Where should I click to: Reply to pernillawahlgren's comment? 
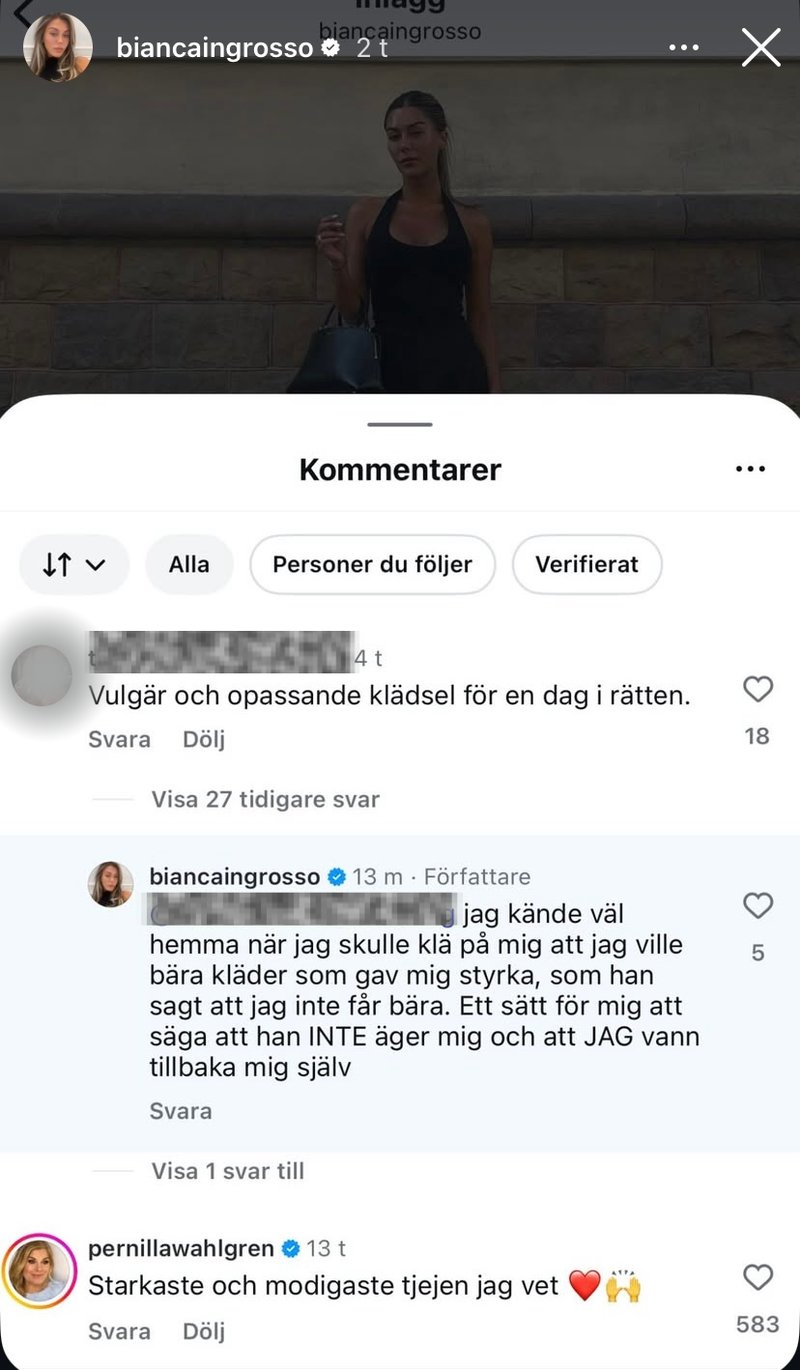119,1332
